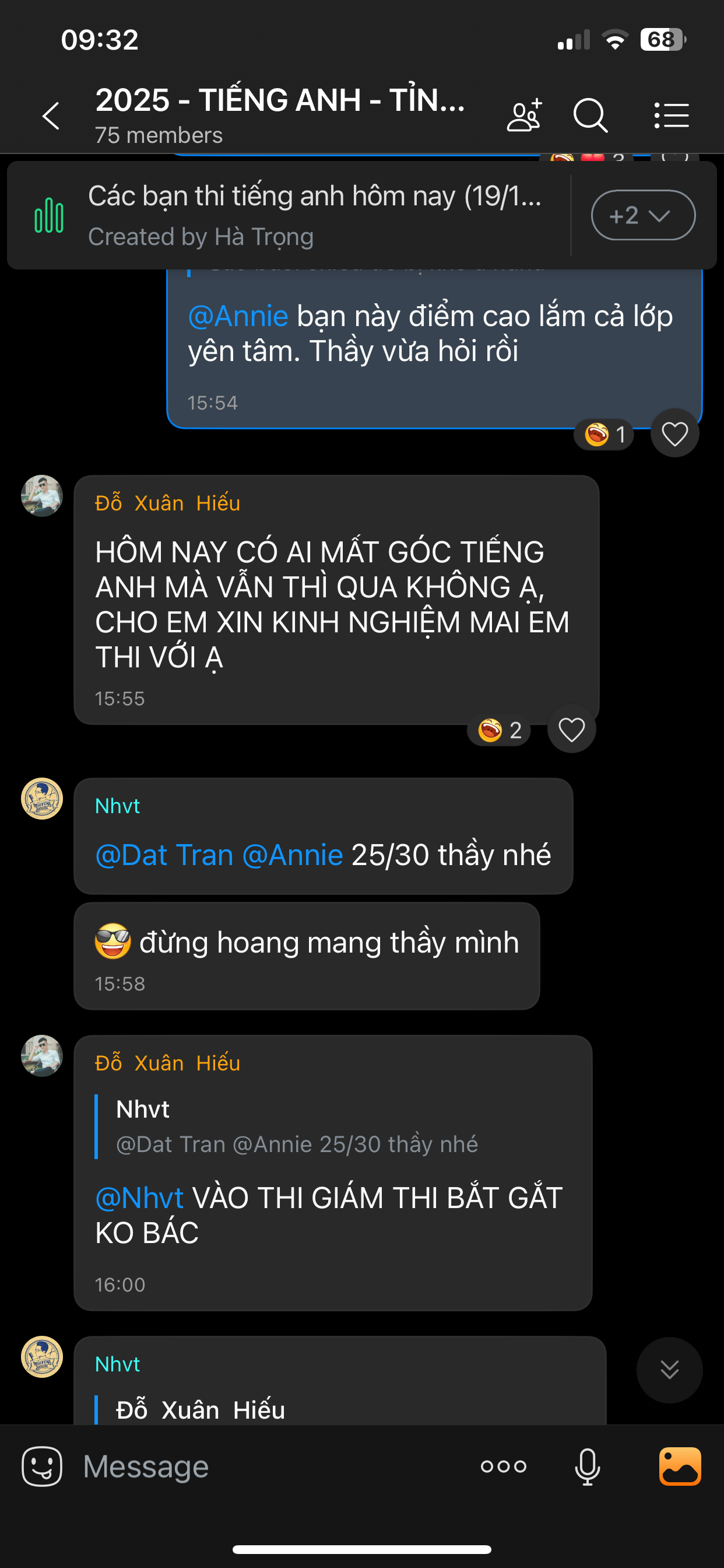Tap the laughing reaction with 2 count

[x=499, y=730]
